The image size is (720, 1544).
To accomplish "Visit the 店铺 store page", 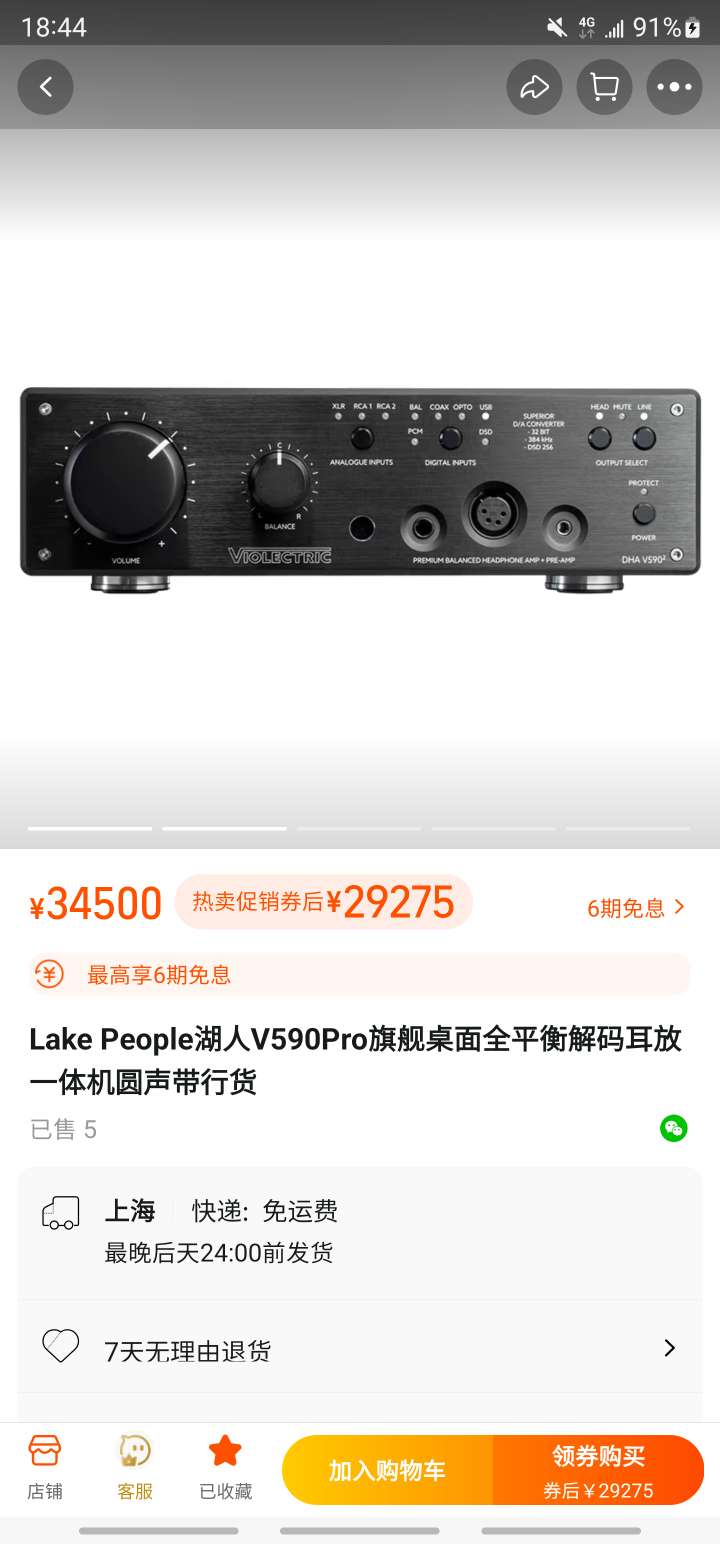I will [45, 1467].
